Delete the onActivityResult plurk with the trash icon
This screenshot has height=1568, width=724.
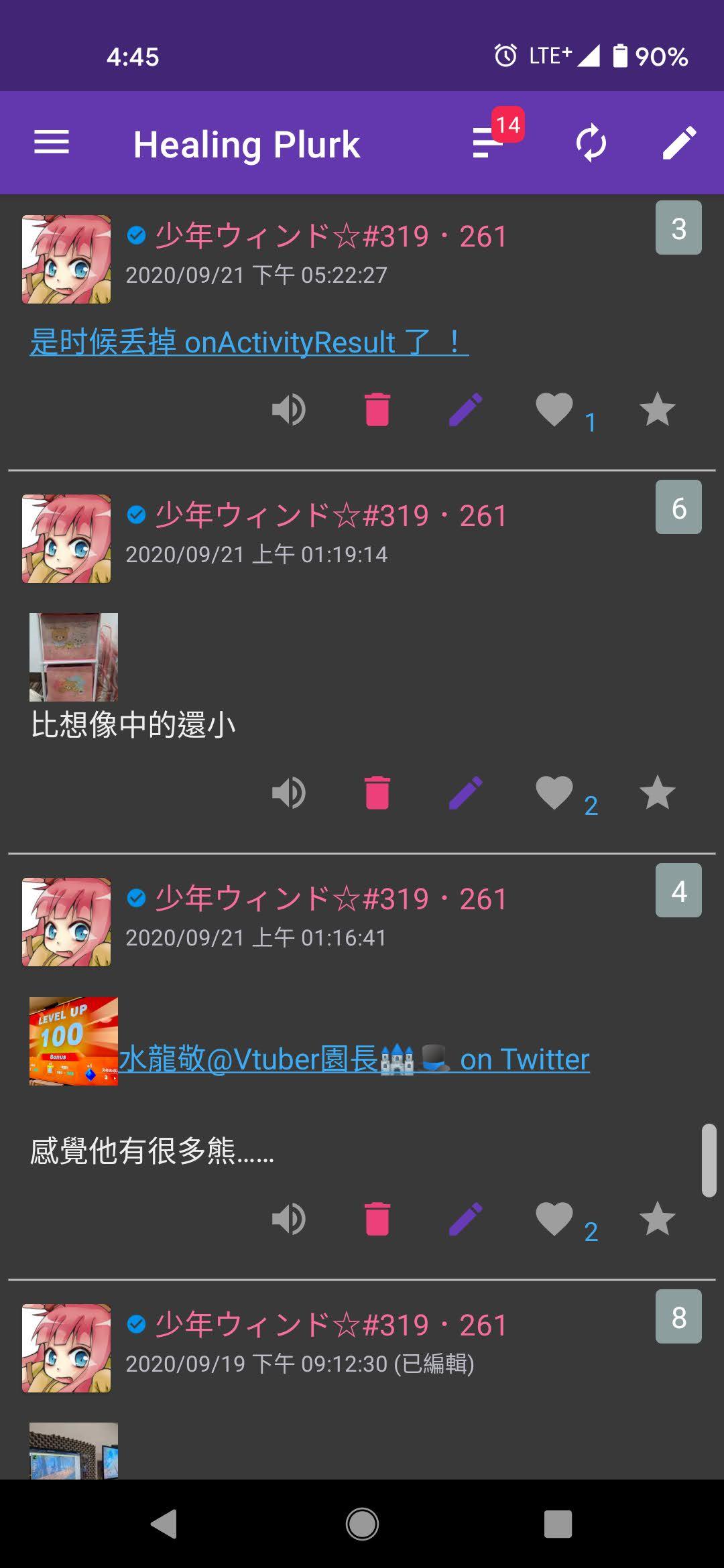point(377,409)
